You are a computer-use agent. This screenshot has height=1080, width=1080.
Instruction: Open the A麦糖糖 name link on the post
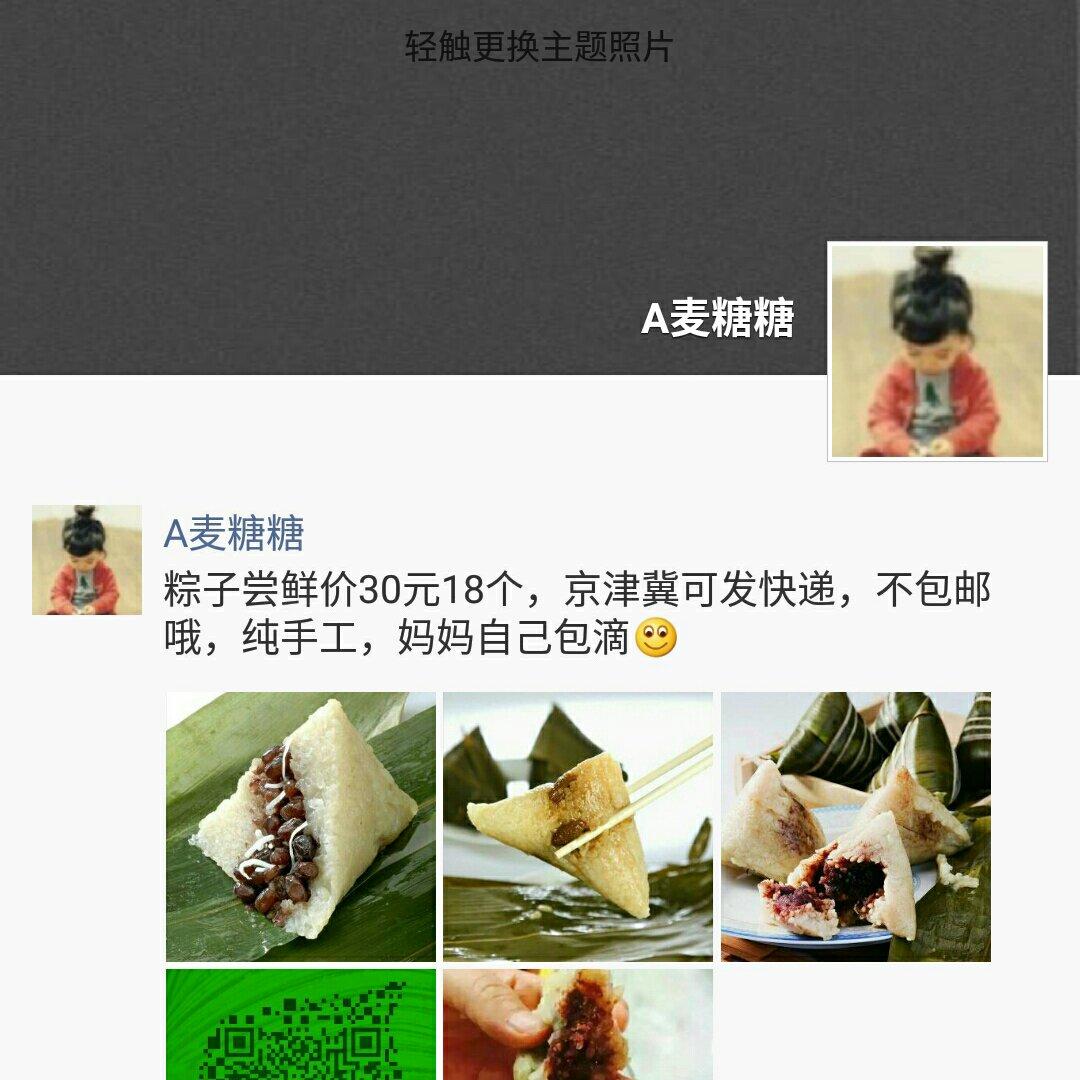[234, 534]
